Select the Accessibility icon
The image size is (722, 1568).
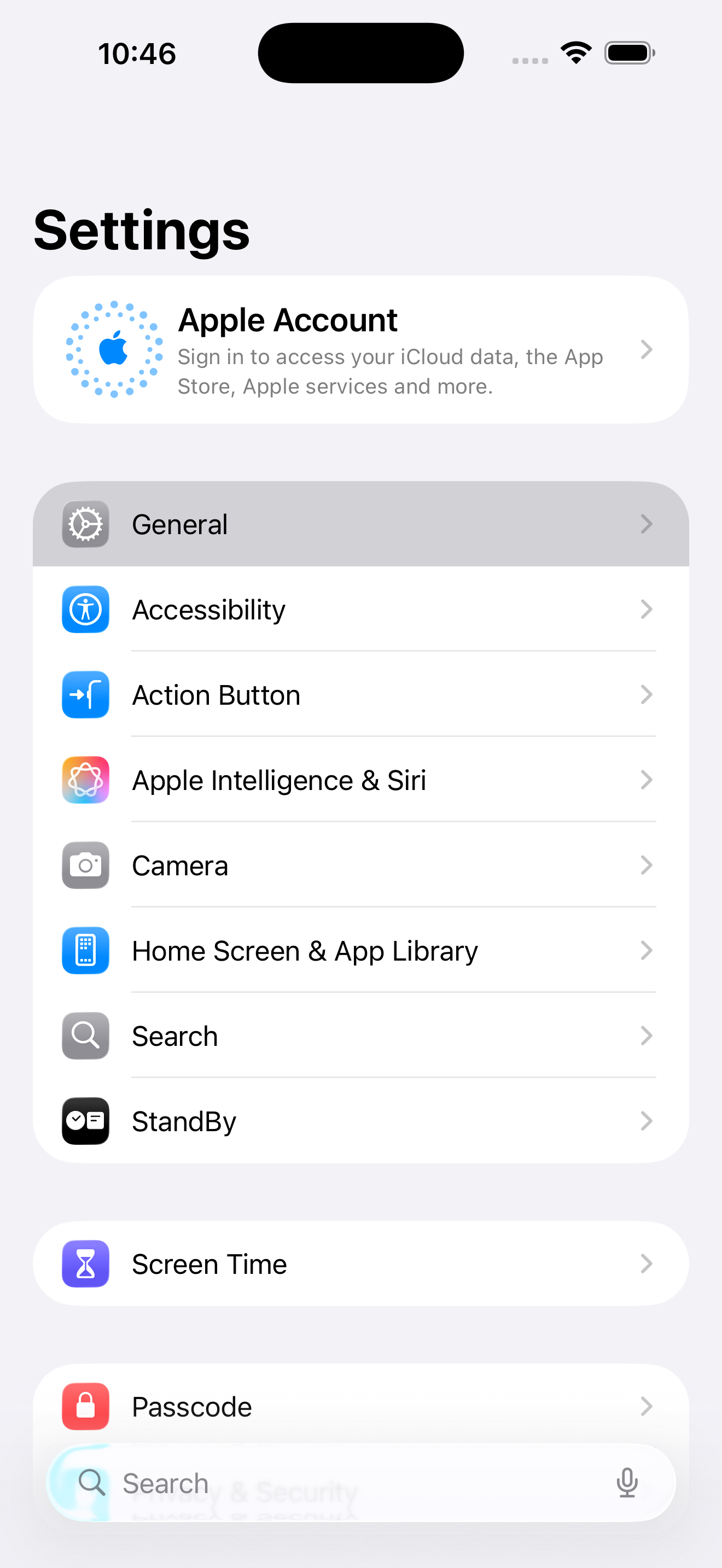coord(85,609)
